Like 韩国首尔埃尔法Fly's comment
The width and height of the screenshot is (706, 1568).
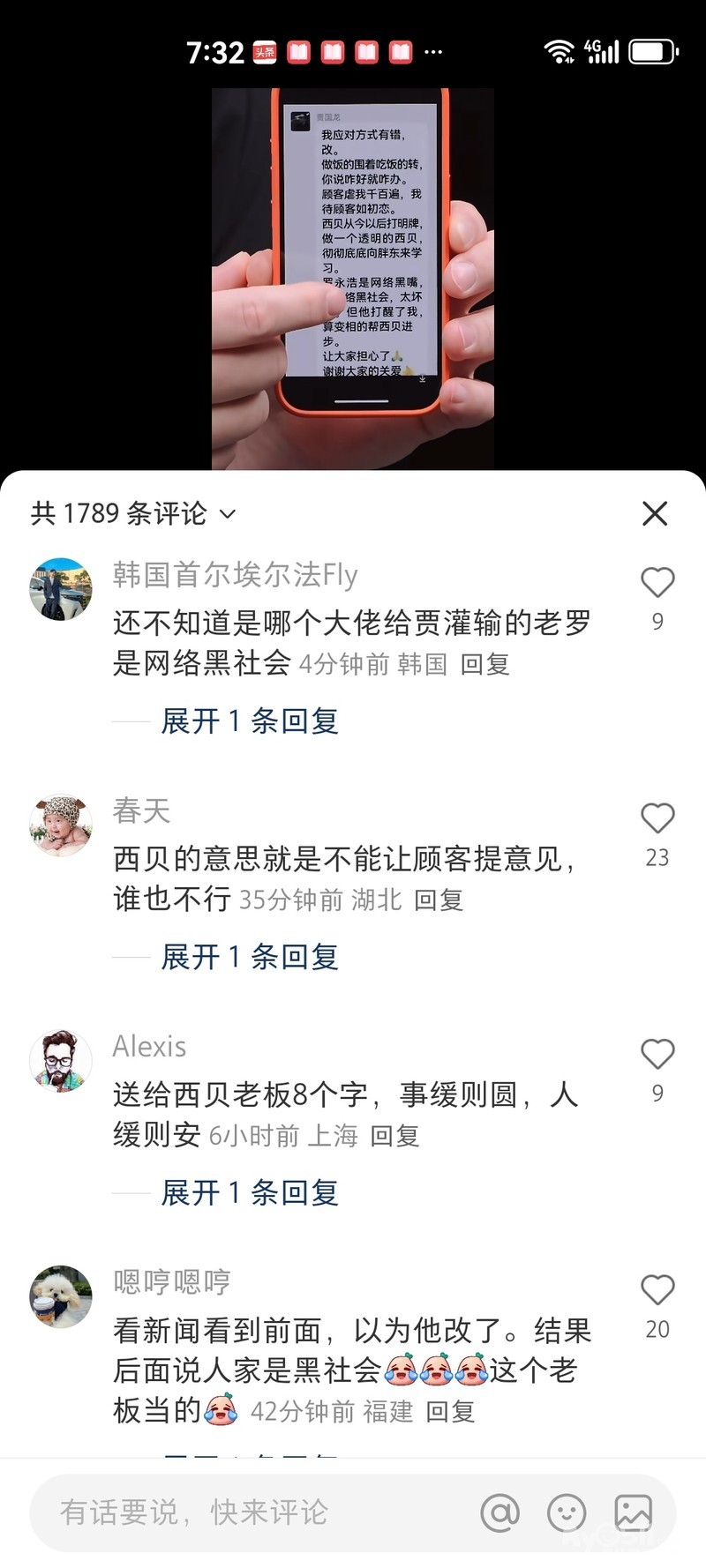coord(657,583)
